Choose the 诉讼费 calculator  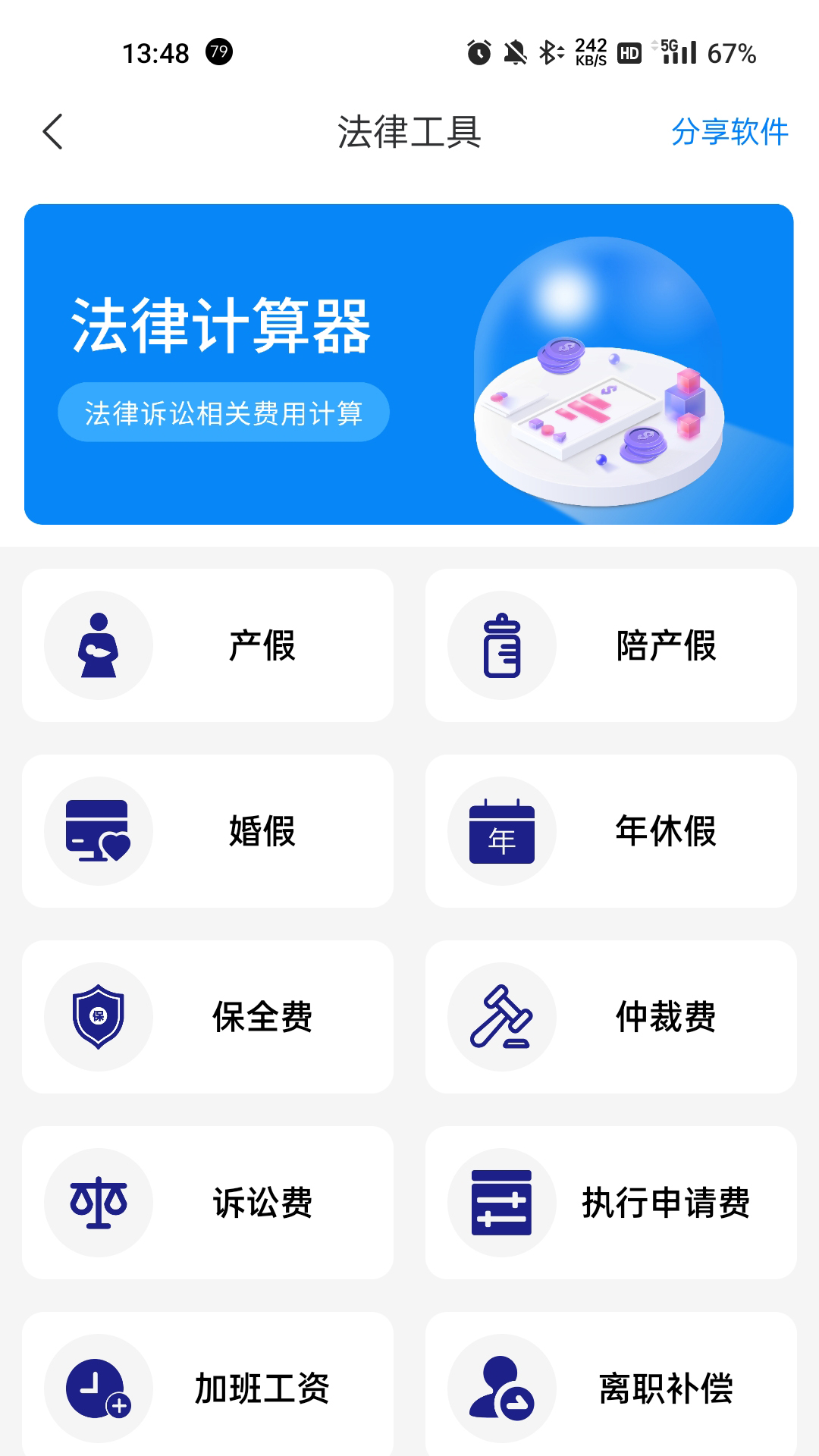click(208, 1203)
